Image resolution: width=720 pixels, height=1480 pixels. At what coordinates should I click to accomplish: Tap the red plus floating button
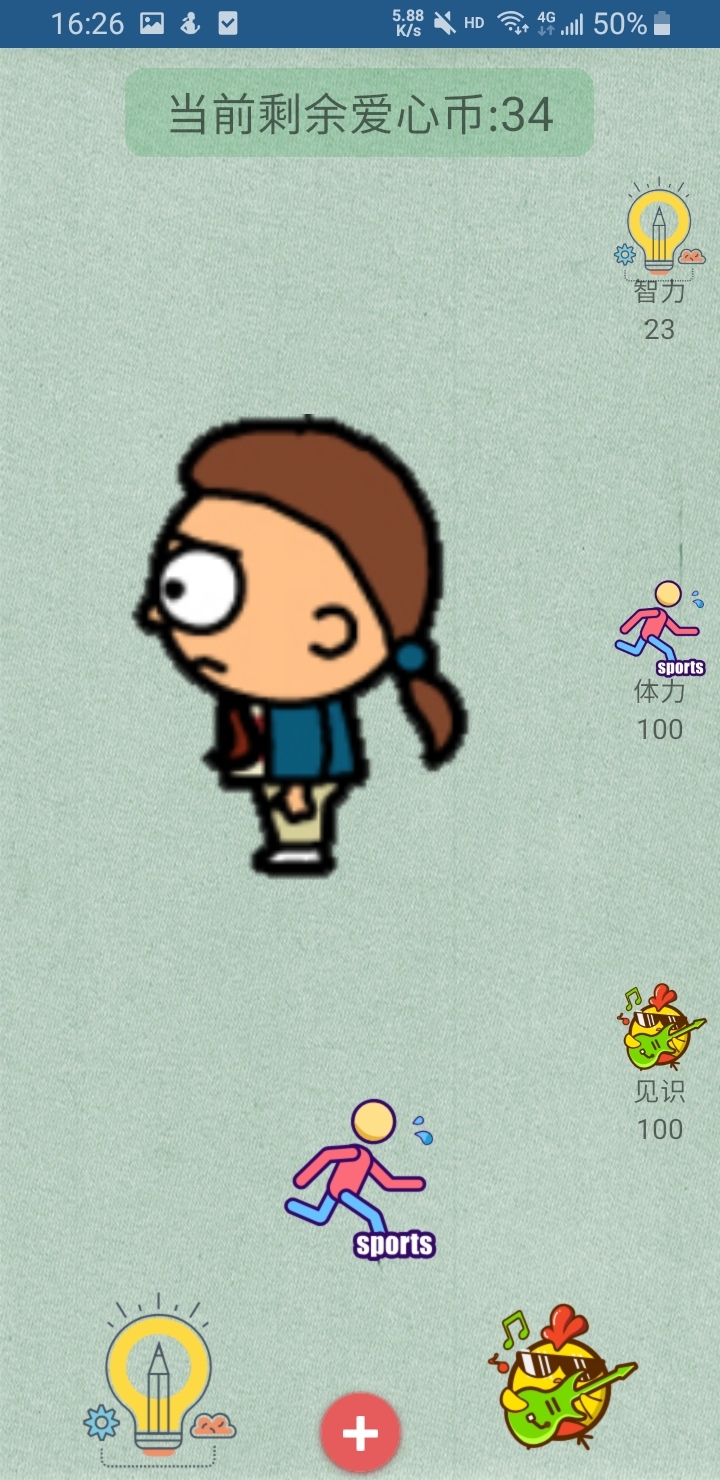[360, 1433]
